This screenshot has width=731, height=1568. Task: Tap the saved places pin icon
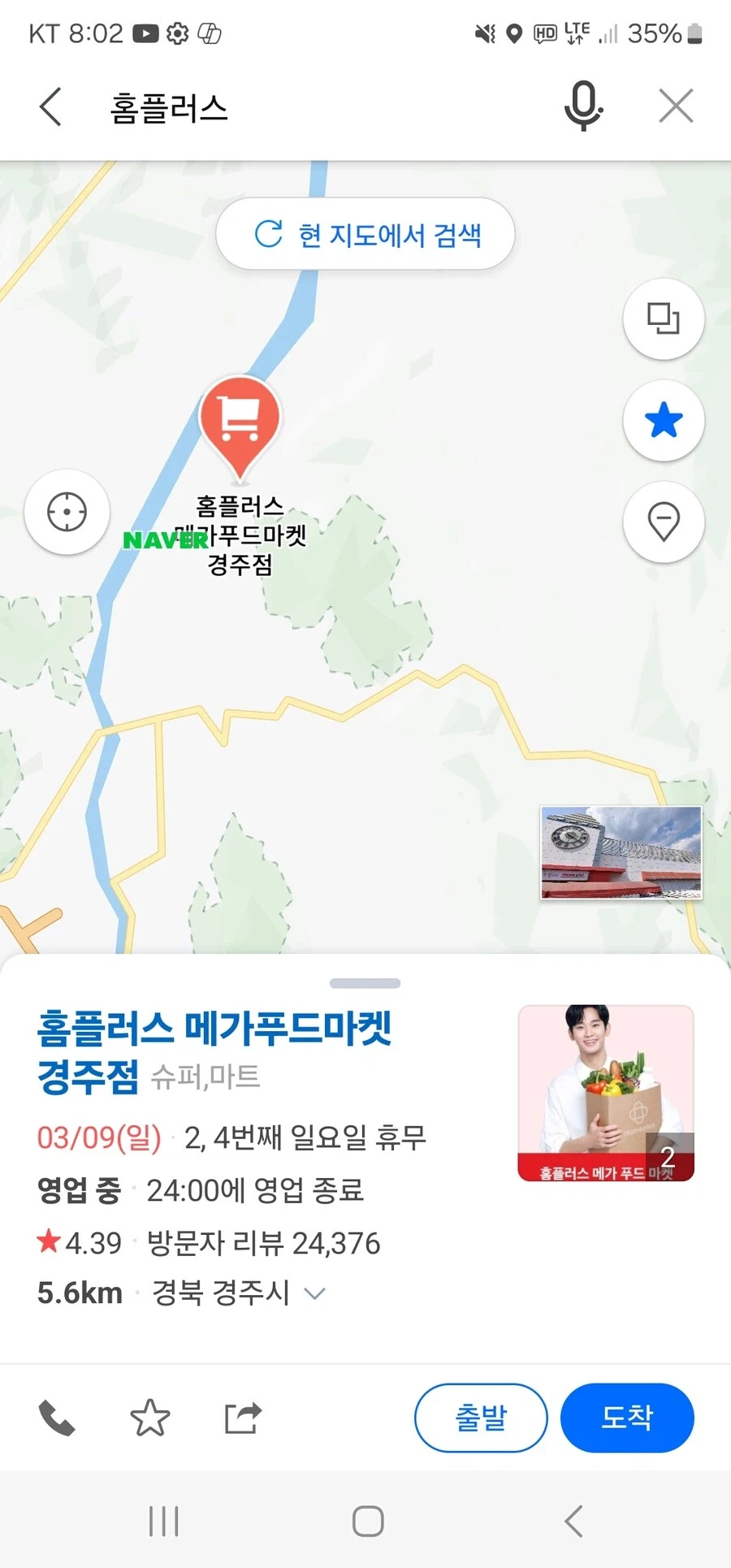click(x=664, y=522)
